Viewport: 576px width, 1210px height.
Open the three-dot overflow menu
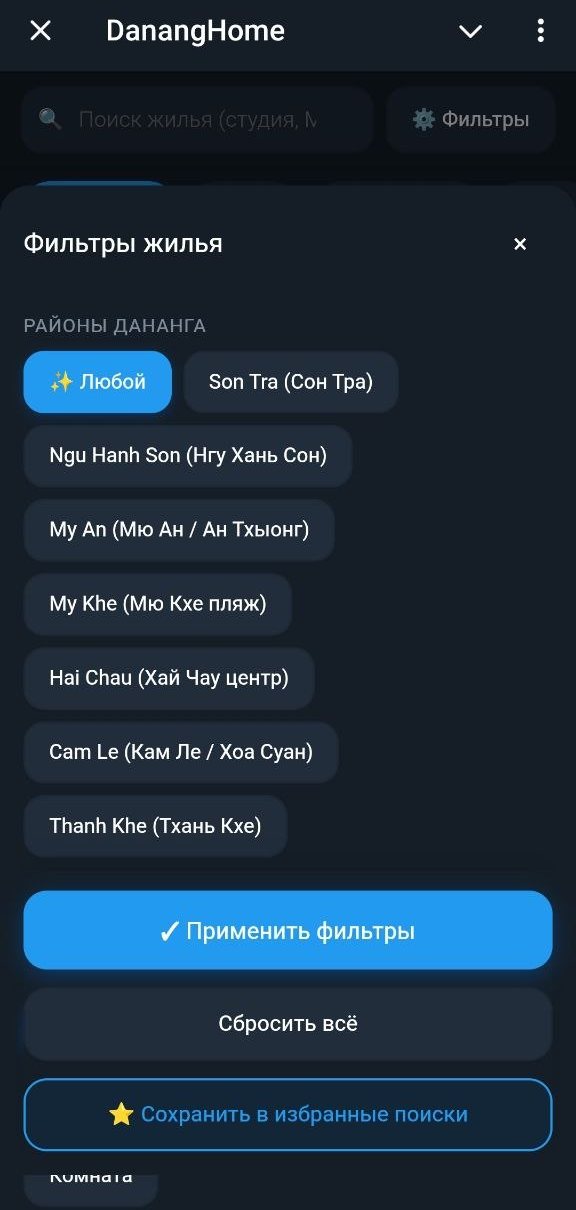click(x=540, y=31)
